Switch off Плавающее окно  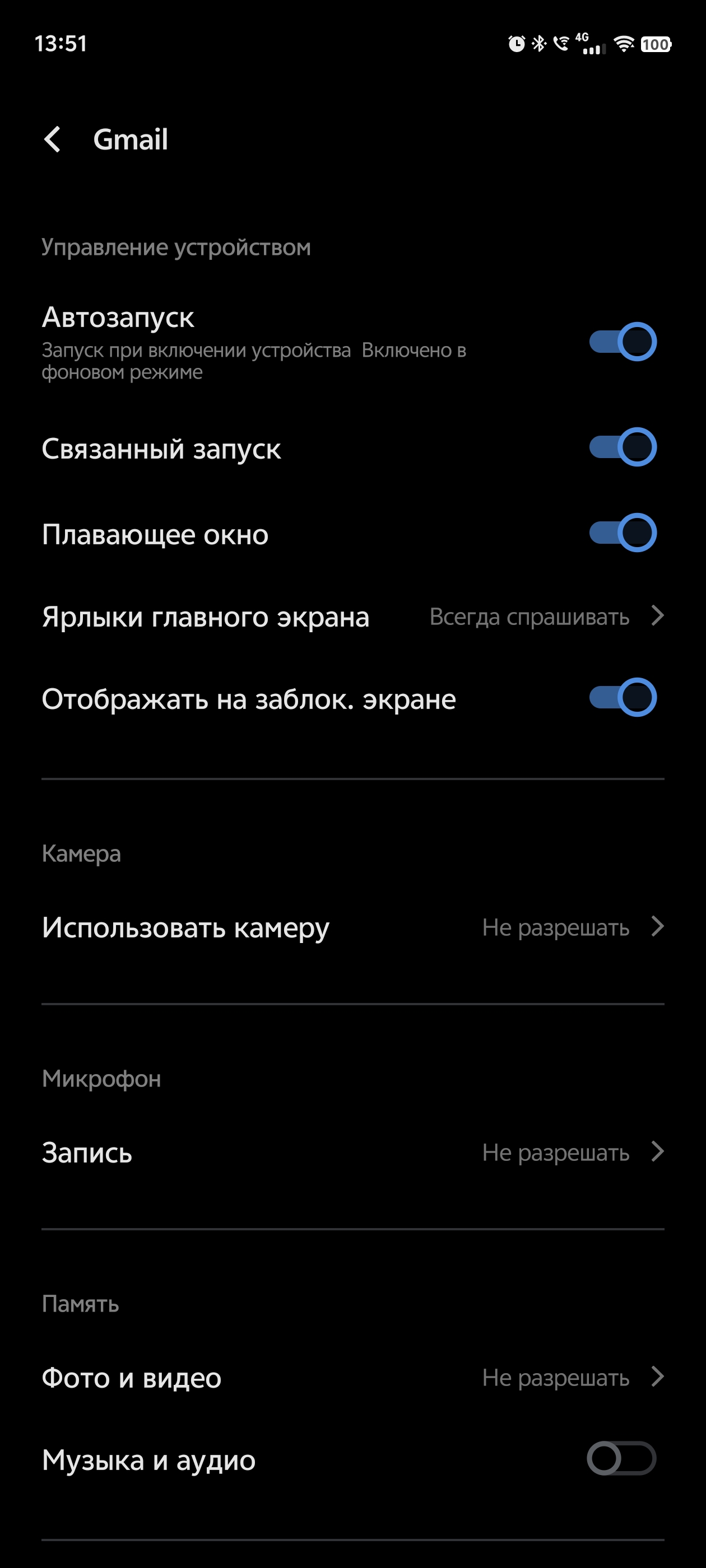tap(623, 533)
